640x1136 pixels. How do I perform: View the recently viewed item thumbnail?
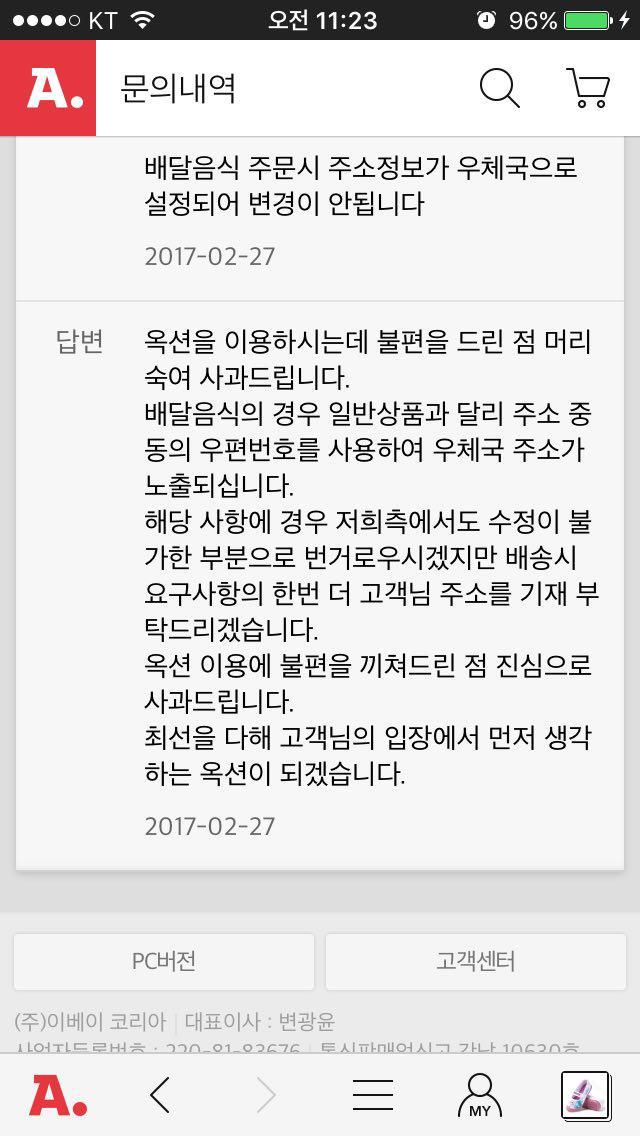pyautogui.click(x=586, y=1096)
